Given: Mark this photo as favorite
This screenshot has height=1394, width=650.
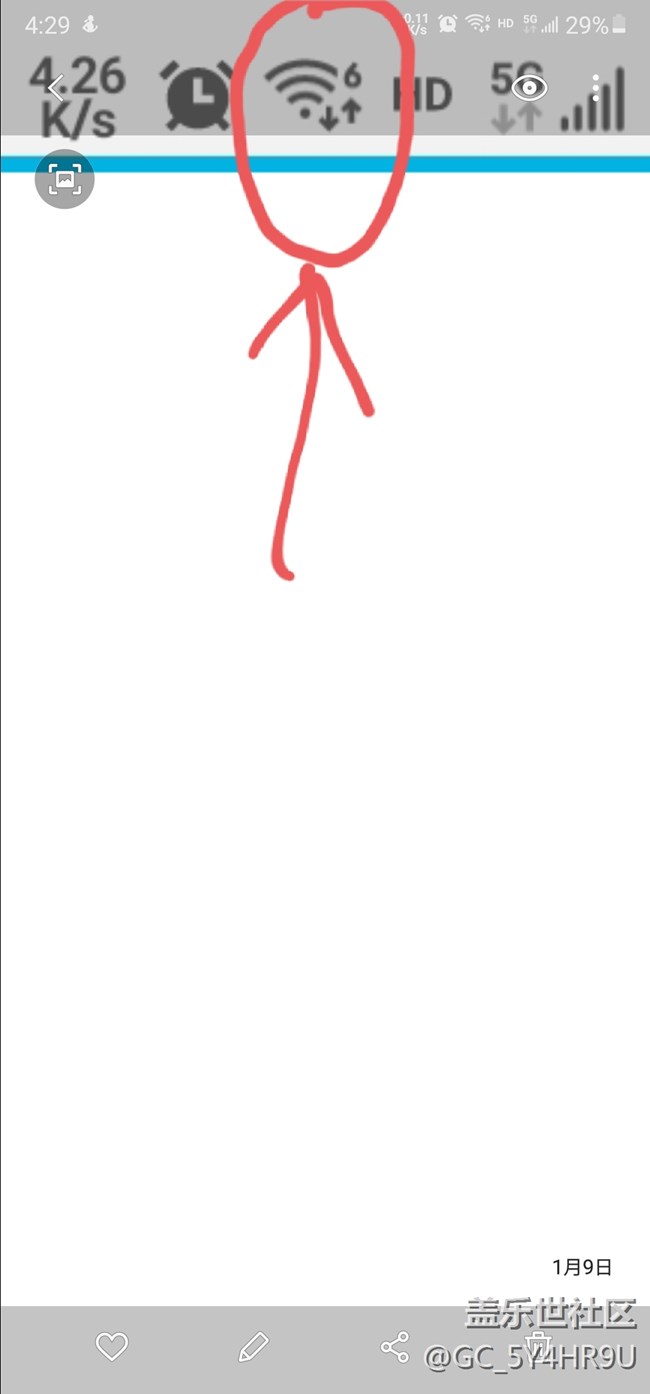Looking at the screenshot, I should coord(111,1347).
